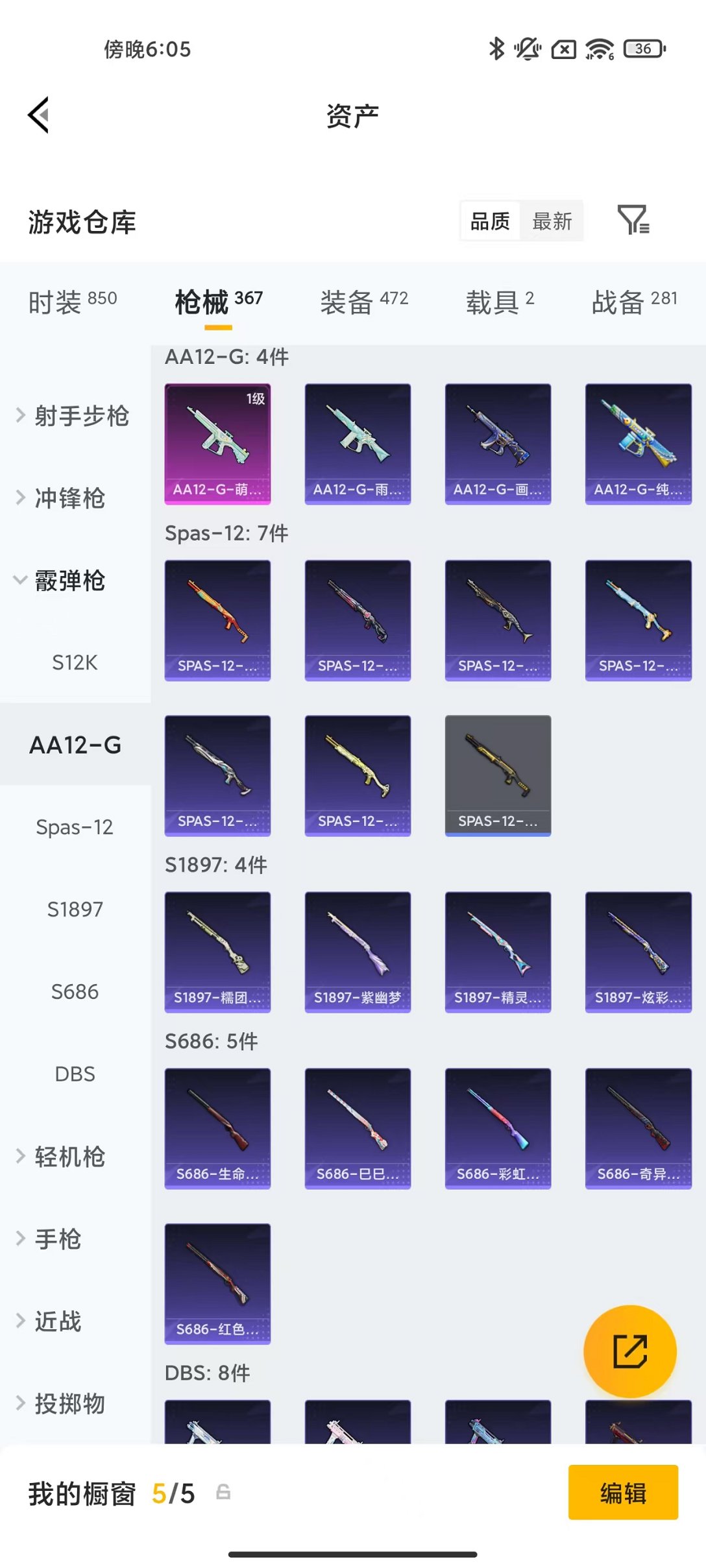Open the S1897-紫幽梦 skin

pos(358,951)
